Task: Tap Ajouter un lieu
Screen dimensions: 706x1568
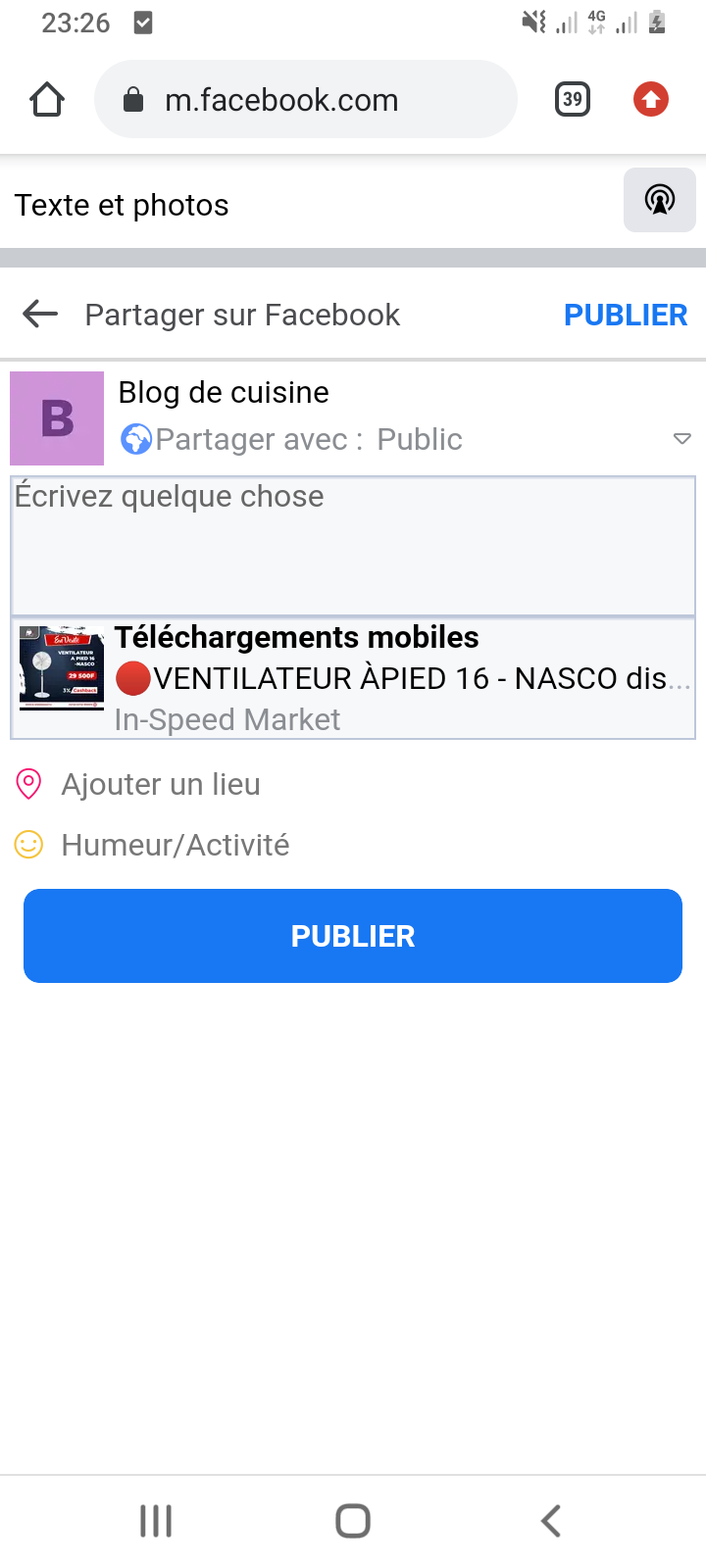Action: pyautogui.click(x=160, y=784)
